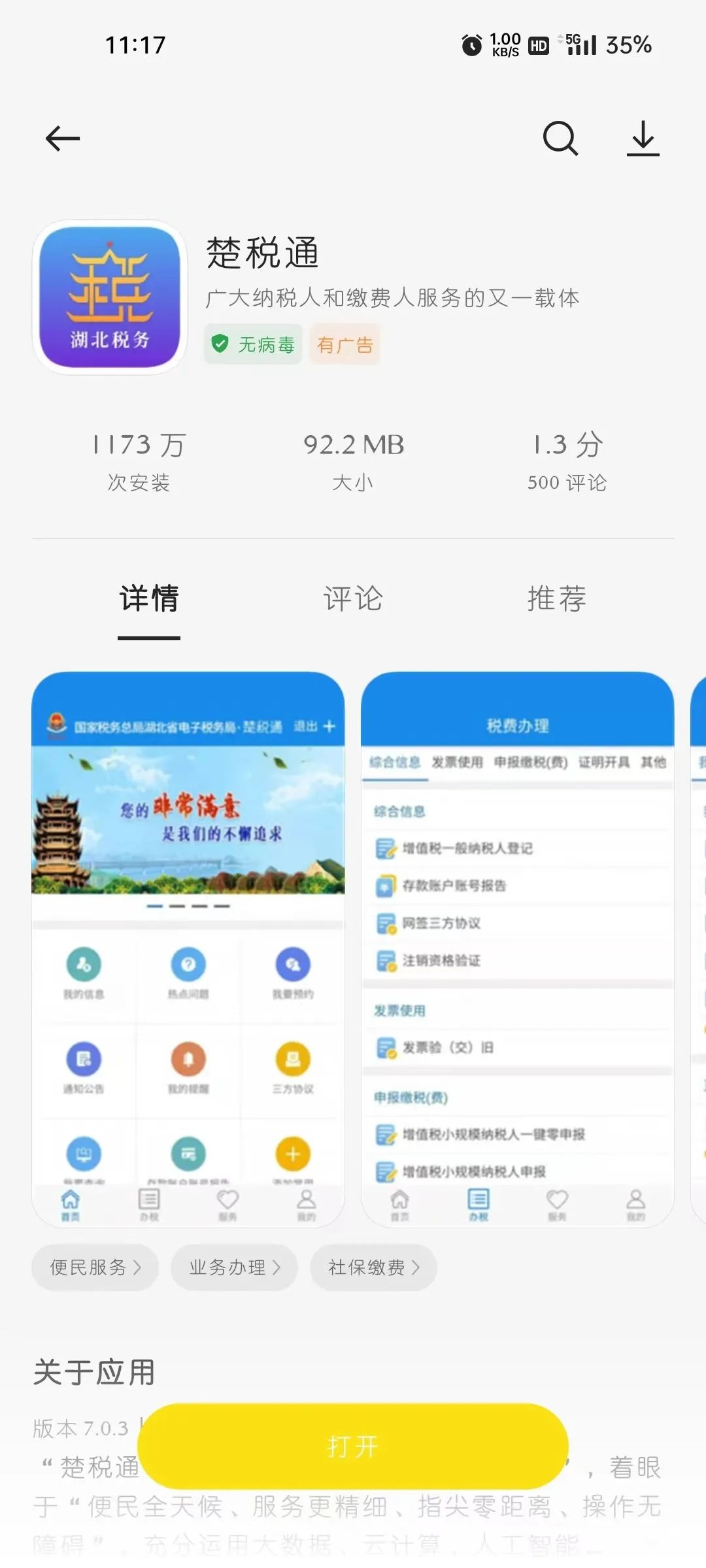Screen dimensions: 706x1568
Task: Open the download manager icon
Action: pyautogui.click(x=643, y=139)
